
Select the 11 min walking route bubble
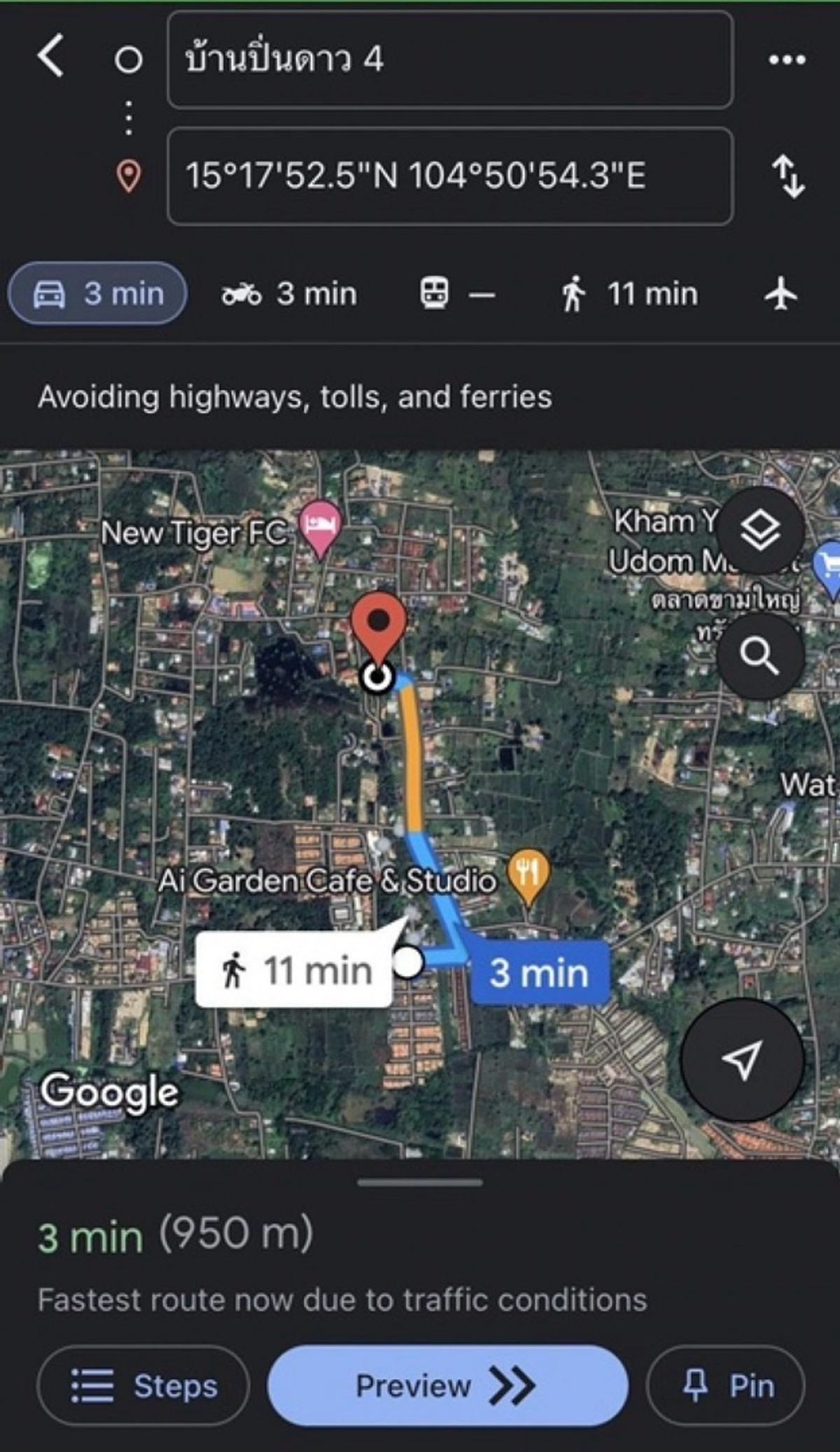tap(294, 971)
